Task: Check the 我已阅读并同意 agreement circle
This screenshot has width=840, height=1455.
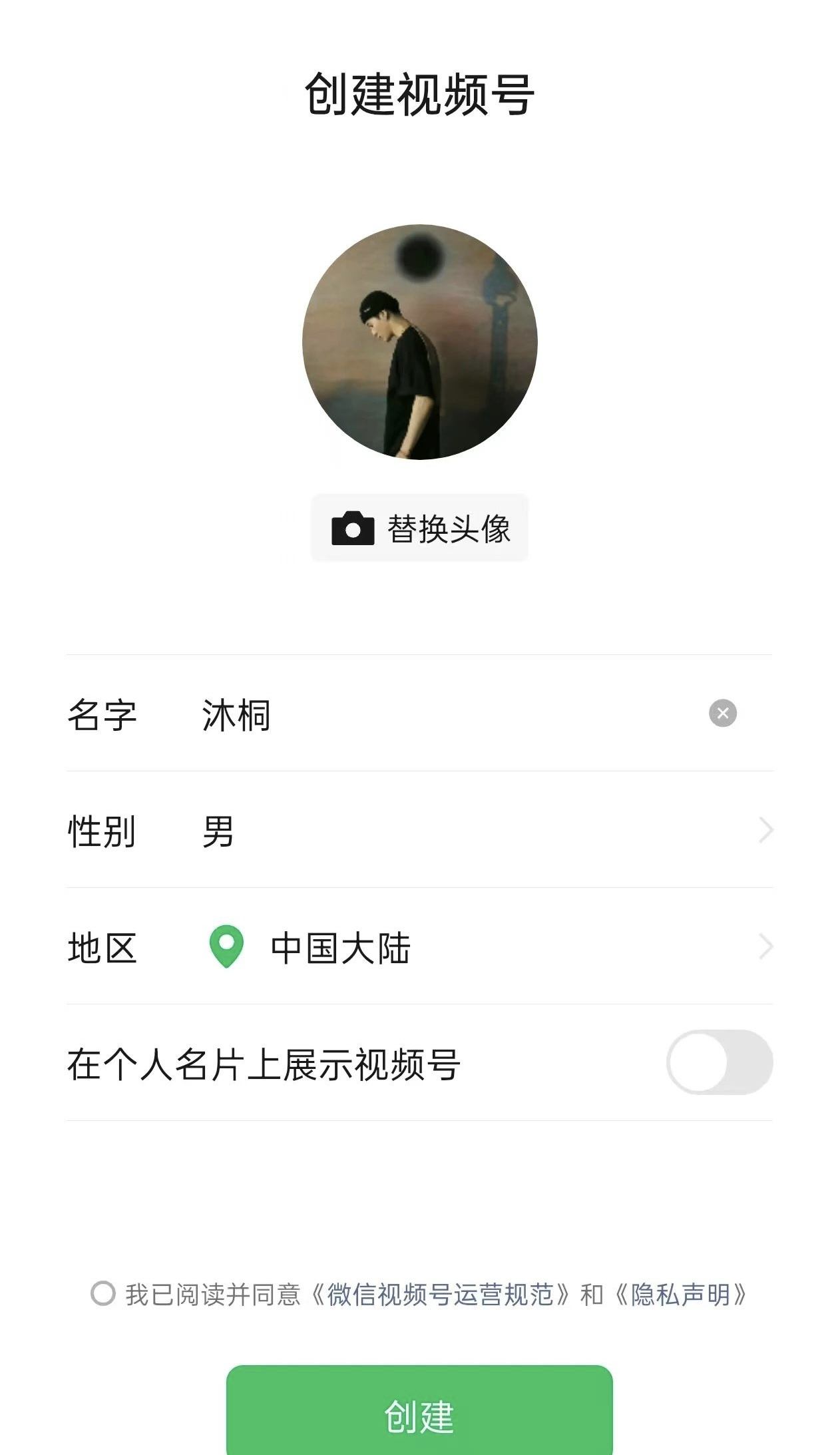Action: [103, 1294]
